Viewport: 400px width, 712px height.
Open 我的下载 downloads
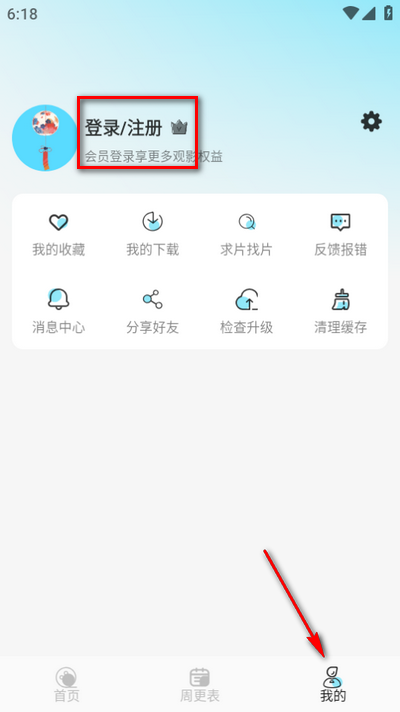153,235
